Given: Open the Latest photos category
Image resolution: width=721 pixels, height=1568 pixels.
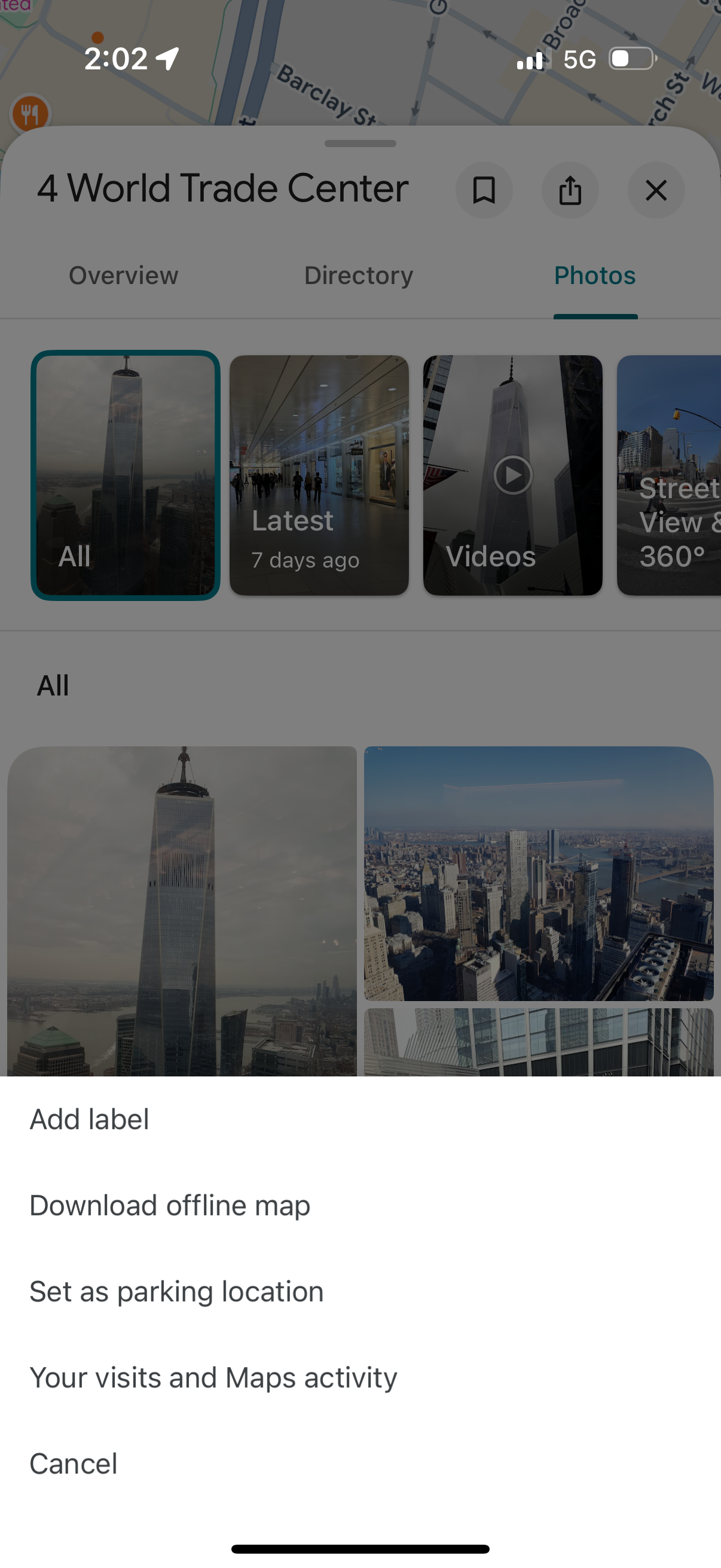Looking at the screenshot, I should click(319, 475).
